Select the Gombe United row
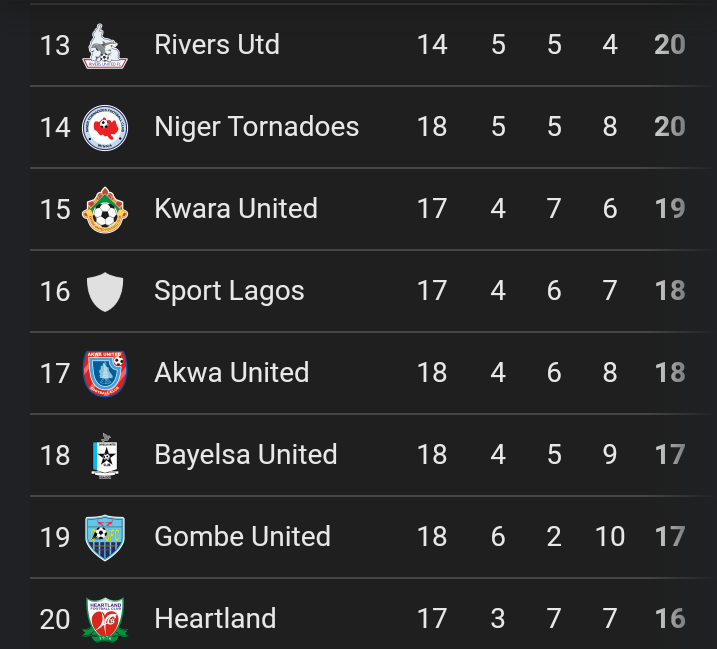The width and height of the screenshot is (717, 649). (242, 537)
